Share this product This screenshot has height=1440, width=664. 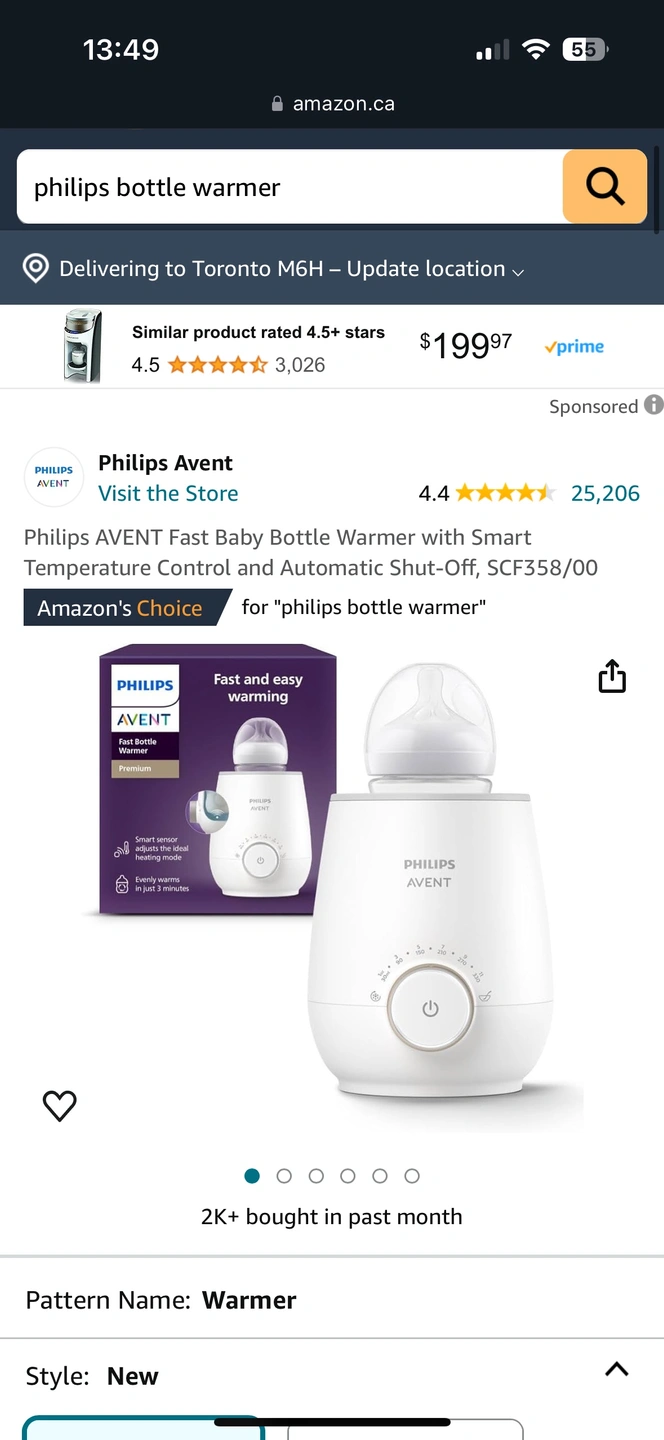612,677
